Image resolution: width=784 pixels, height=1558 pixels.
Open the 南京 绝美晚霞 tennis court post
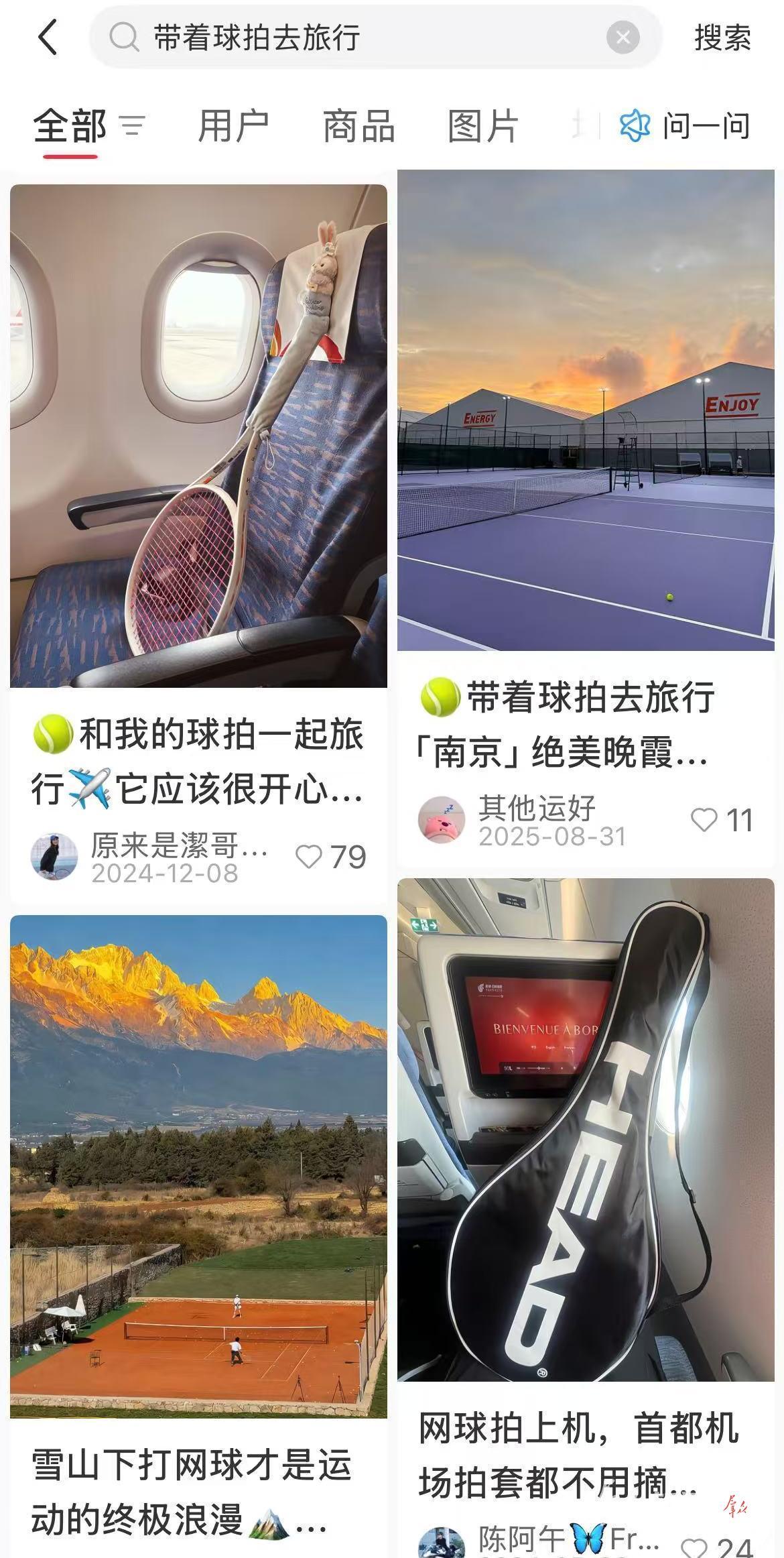(586, 410)
